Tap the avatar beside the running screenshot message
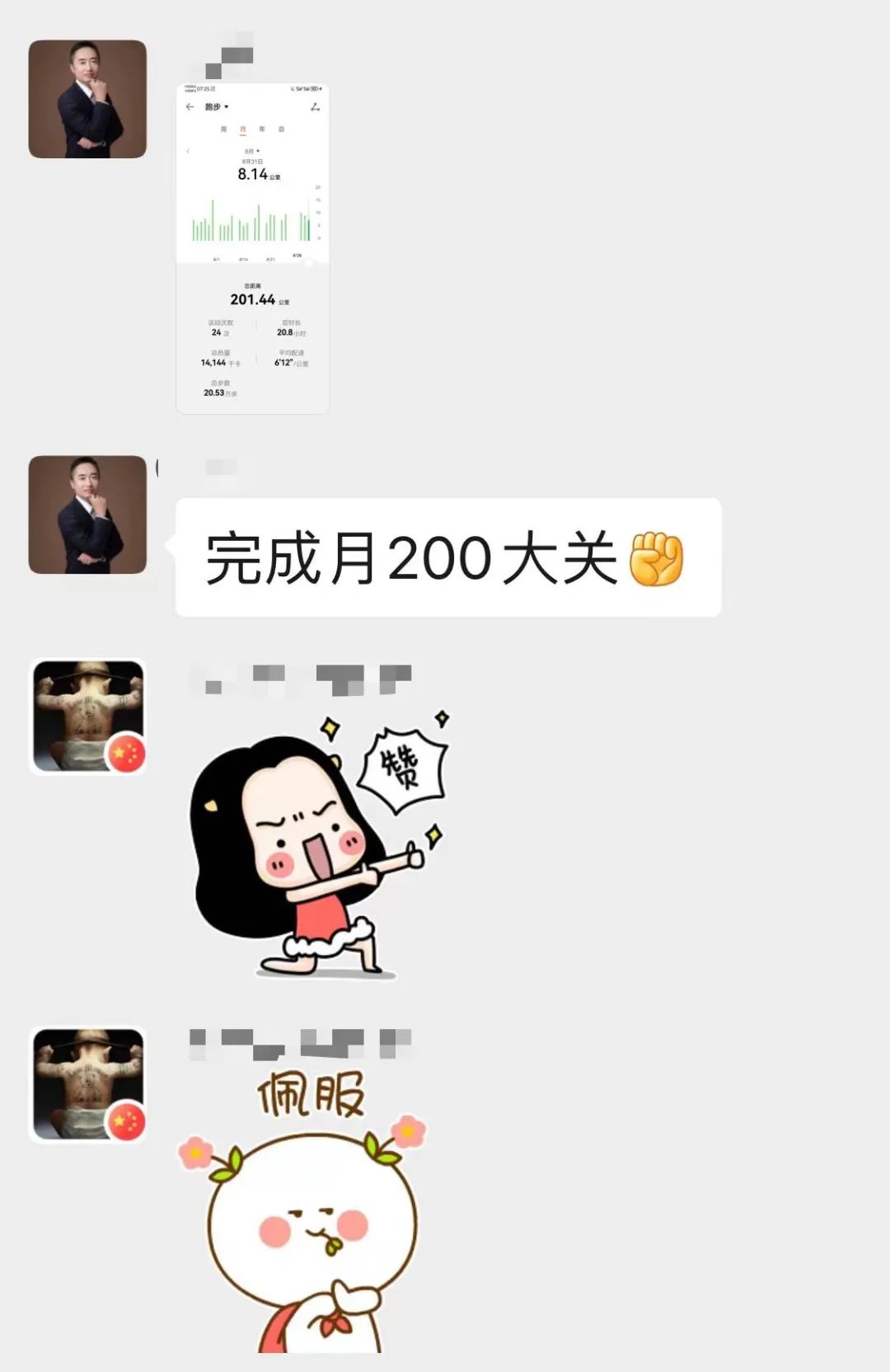 coord(87,99)
